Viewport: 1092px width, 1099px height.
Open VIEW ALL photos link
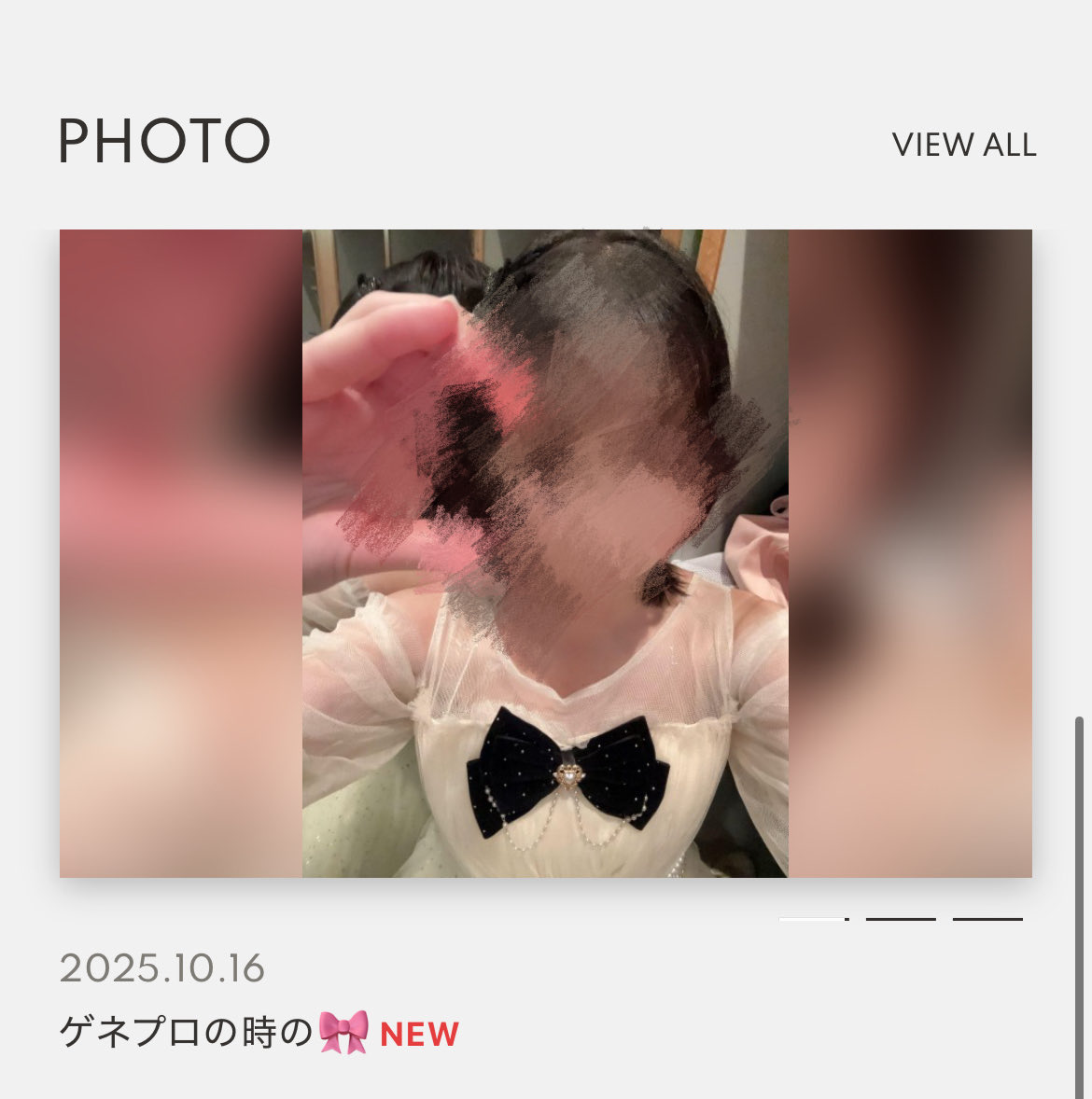point(963,145)
